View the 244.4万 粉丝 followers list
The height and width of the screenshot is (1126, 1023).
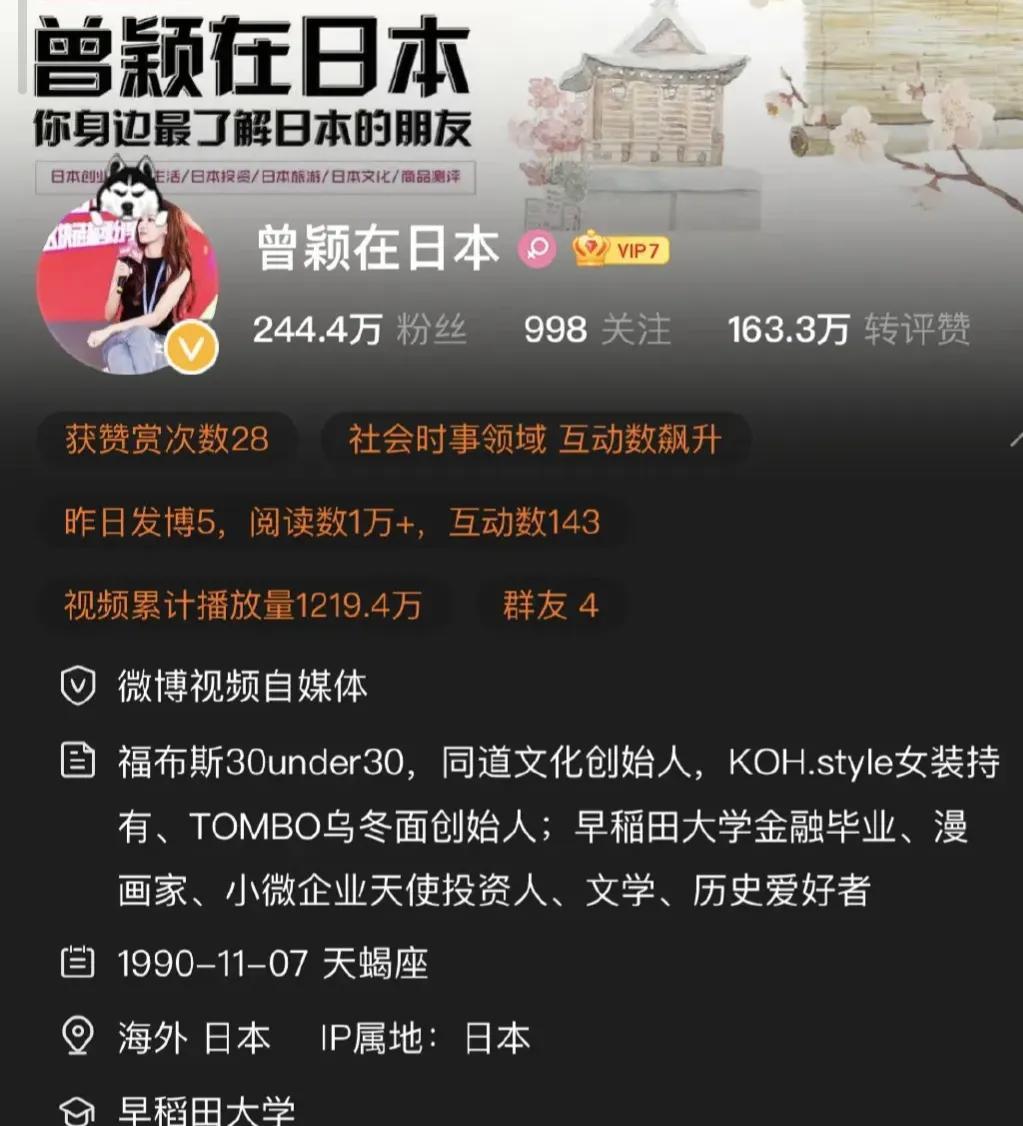(x=359, y=330)
